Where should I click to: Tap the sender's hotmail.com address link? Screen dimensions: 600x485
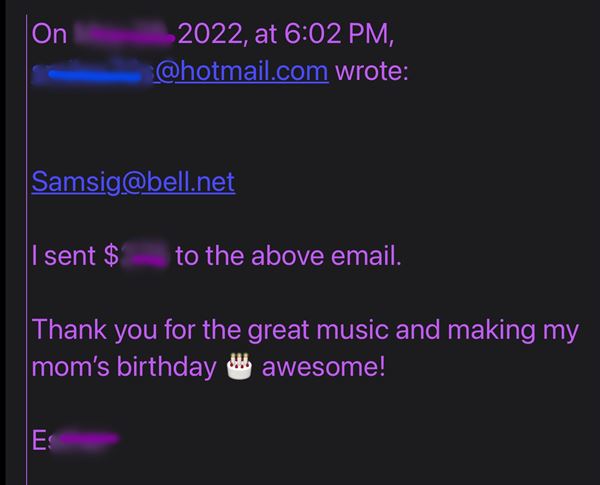click(240, 70)
